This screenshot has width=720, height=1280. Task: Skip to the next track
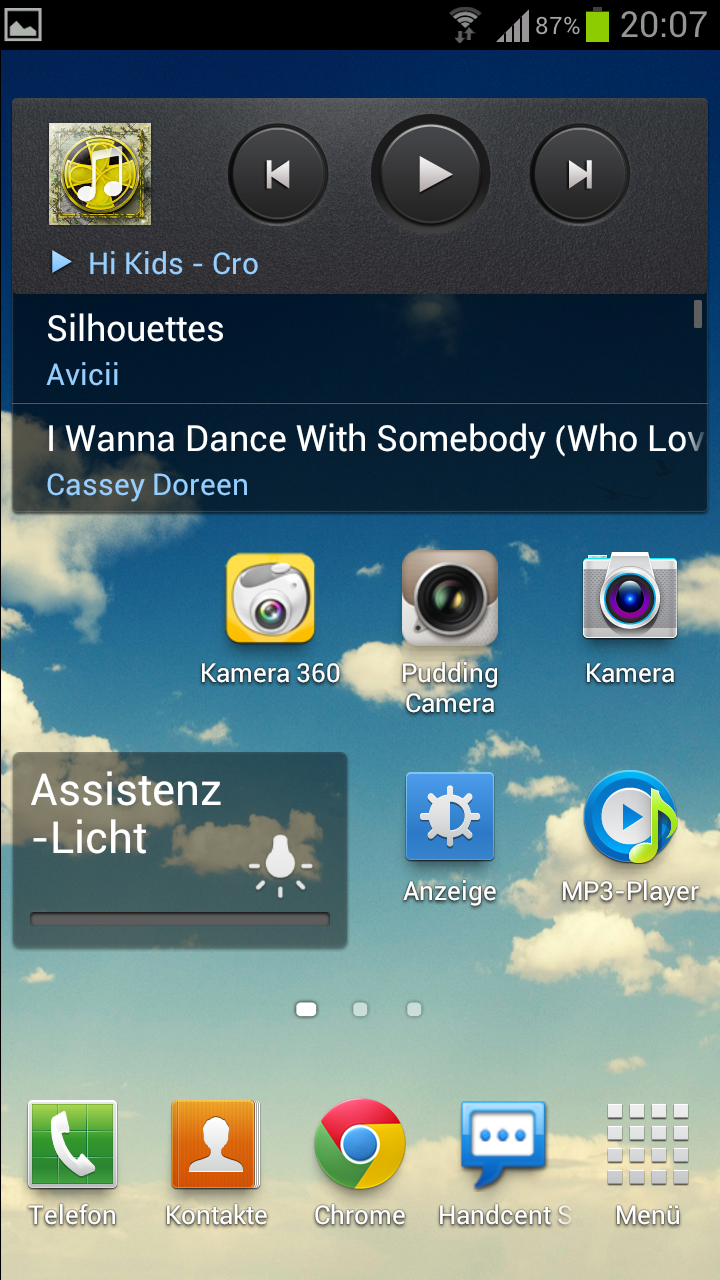coord(580,174)
